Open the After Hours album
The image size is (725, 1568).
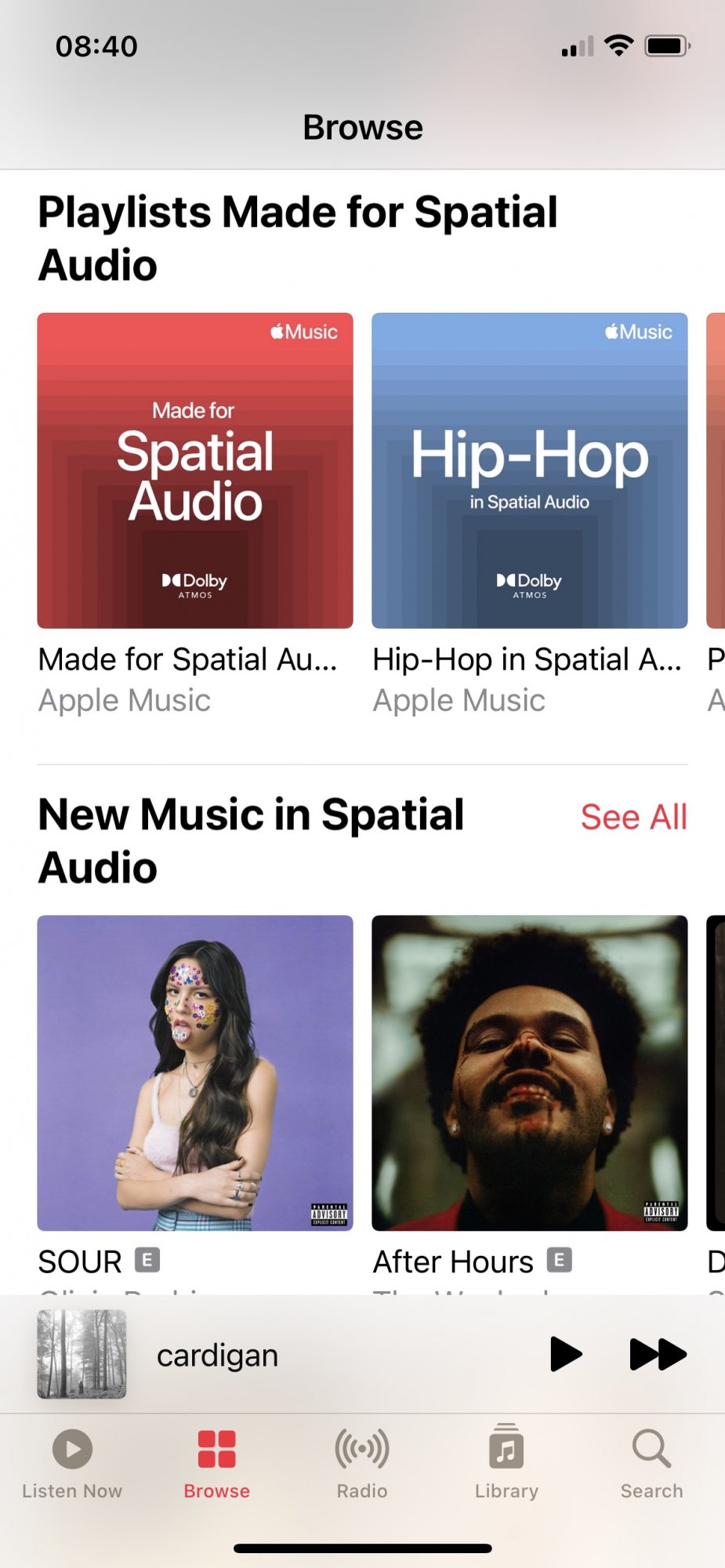pos(529,1073)
